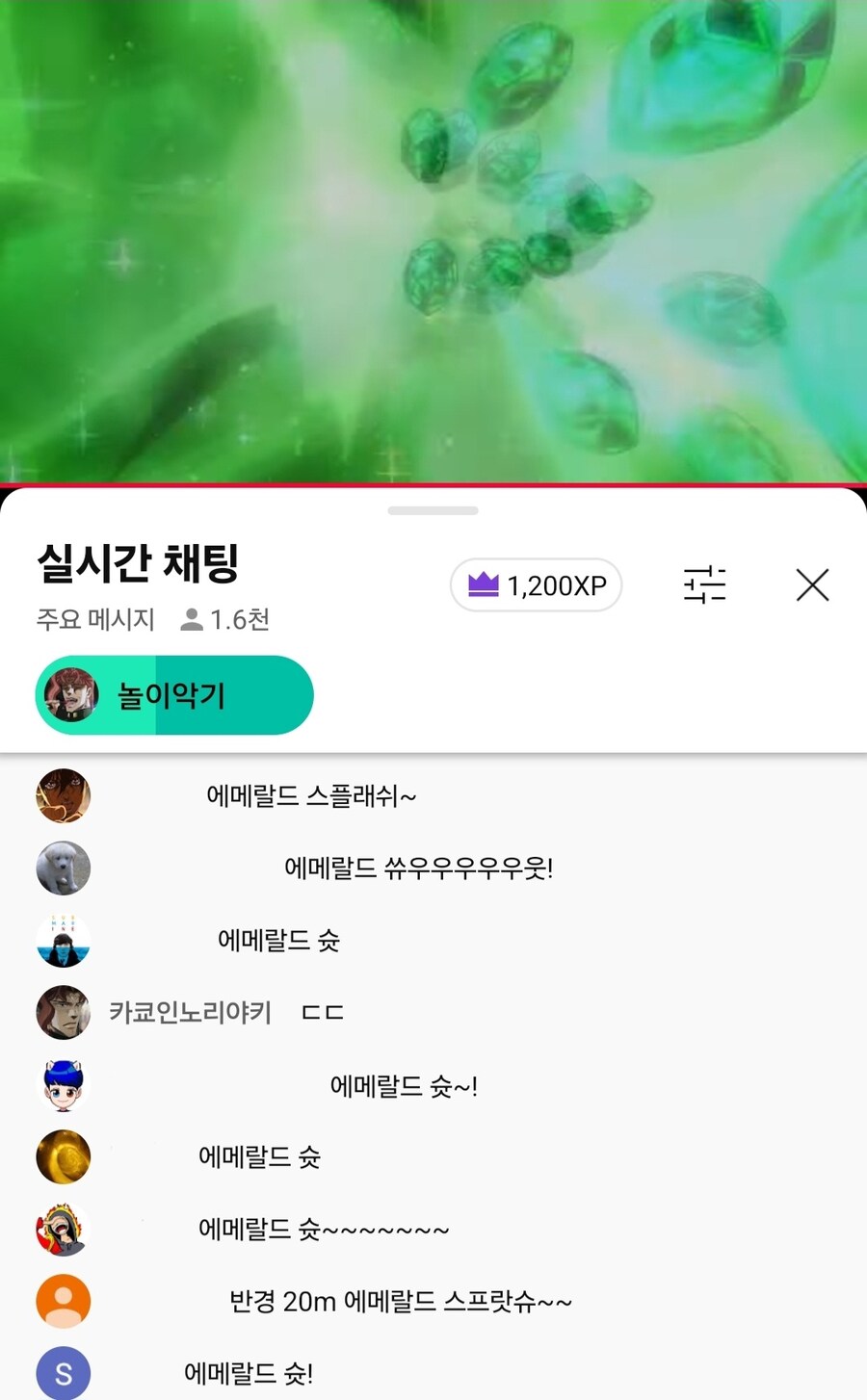The width and height of the screenshot is (867, 1400).
Task: Open the 주요 메시지 chat mode dropdown
Action: coord(95,619)
